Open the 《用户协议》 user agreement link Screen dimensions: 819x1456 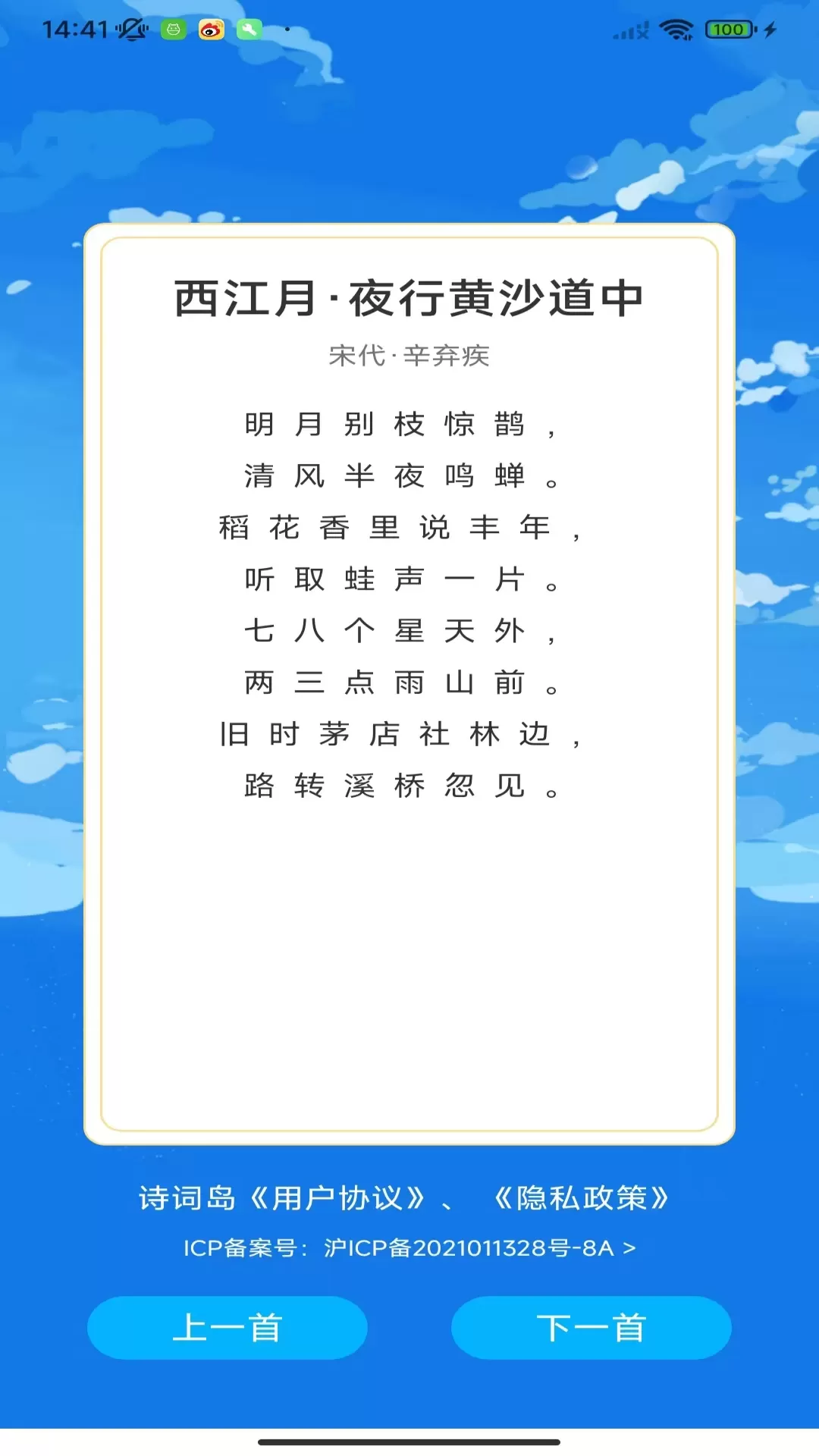337,1198
